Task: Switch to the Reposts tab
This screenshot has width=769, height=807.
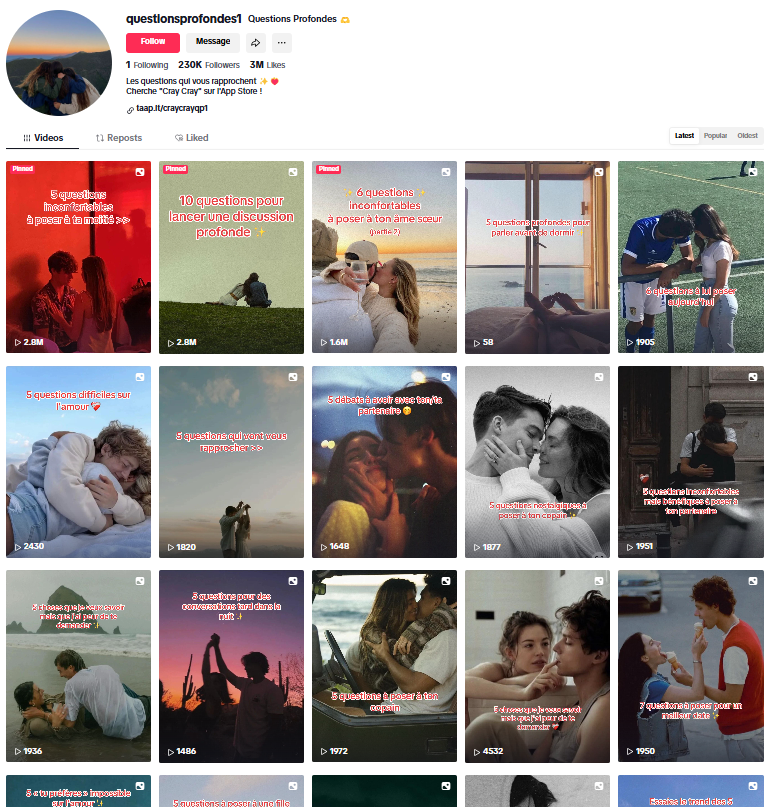Action: click(x=119, y=138)
